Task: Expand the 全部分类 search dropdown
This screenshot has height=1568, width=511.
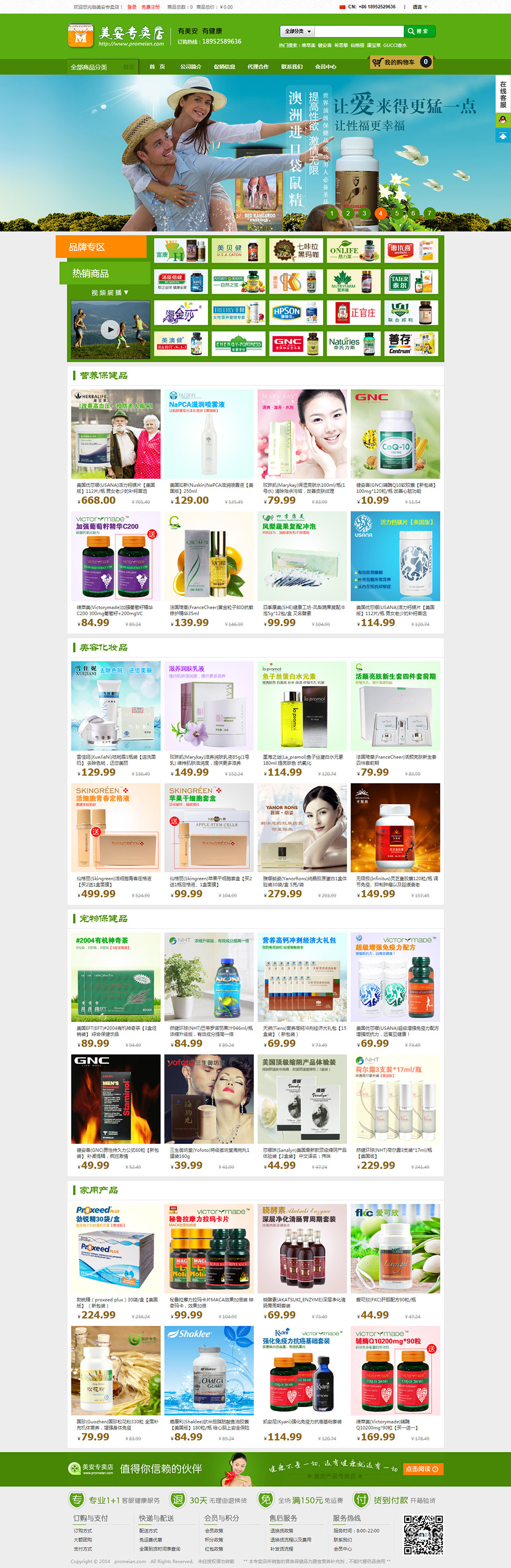Action: [x=297, y=31]
